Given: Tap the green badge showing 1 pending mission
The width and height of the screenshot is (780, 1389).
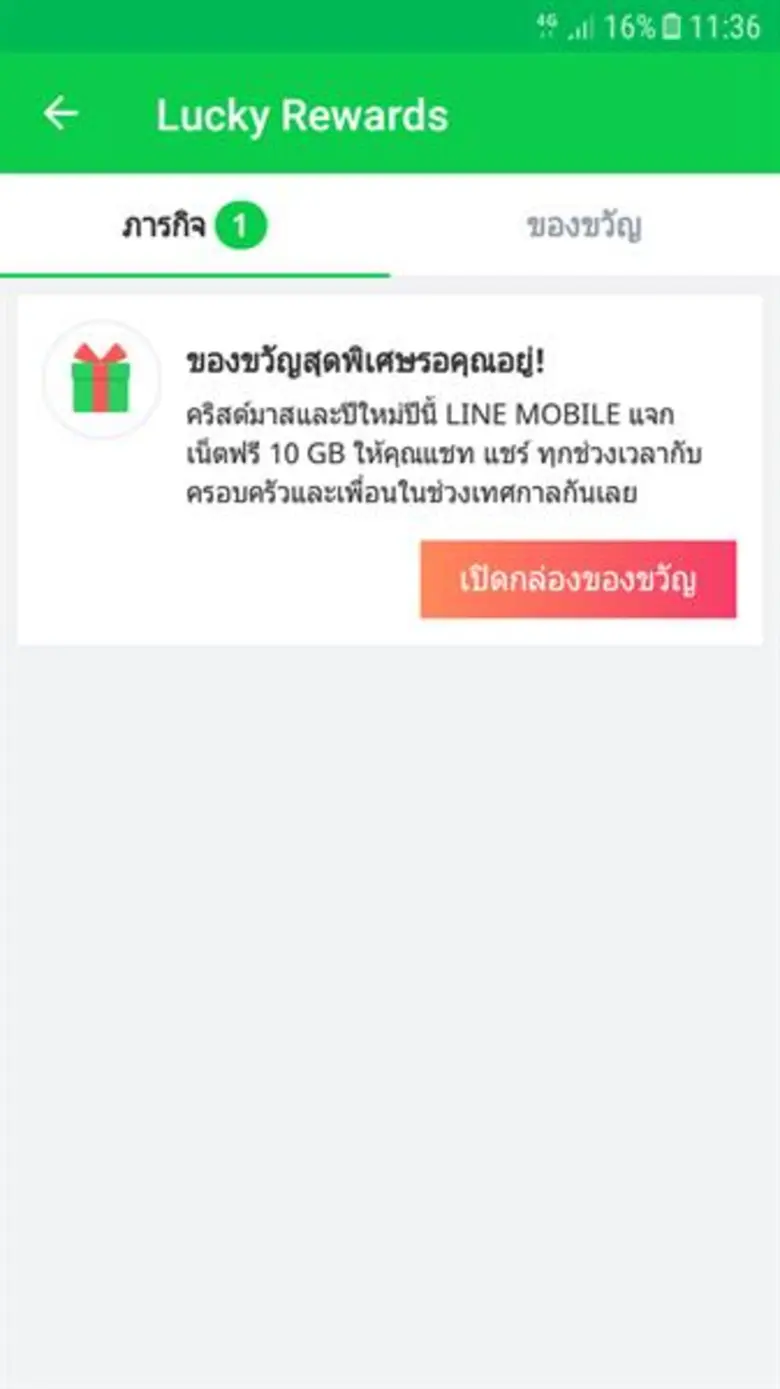Looking at the screenshot, I should [244, 225].
